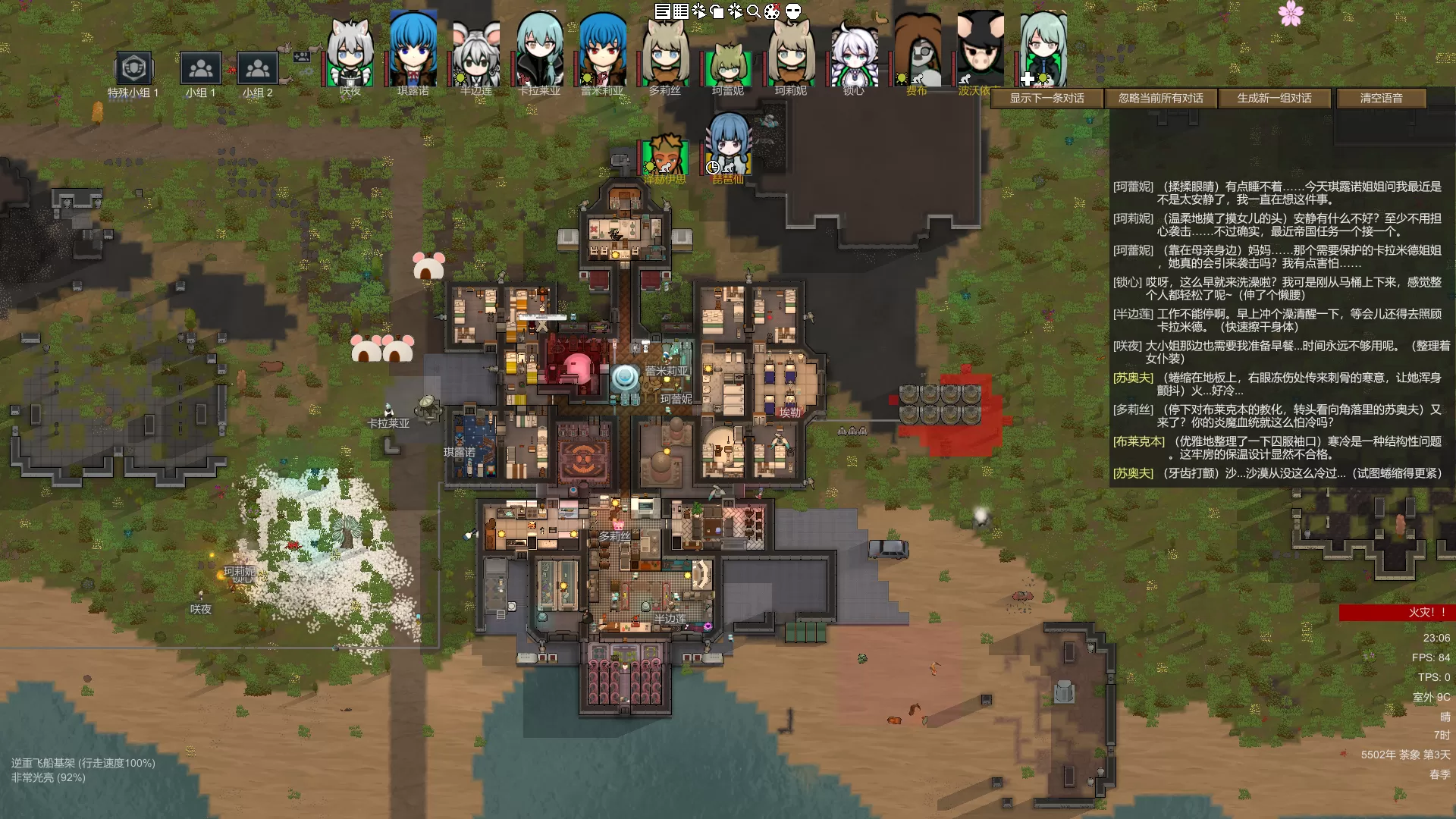
Task: Generate a new dialogue set with 生成新一组对话
Action: click(x=1274, y=98)
